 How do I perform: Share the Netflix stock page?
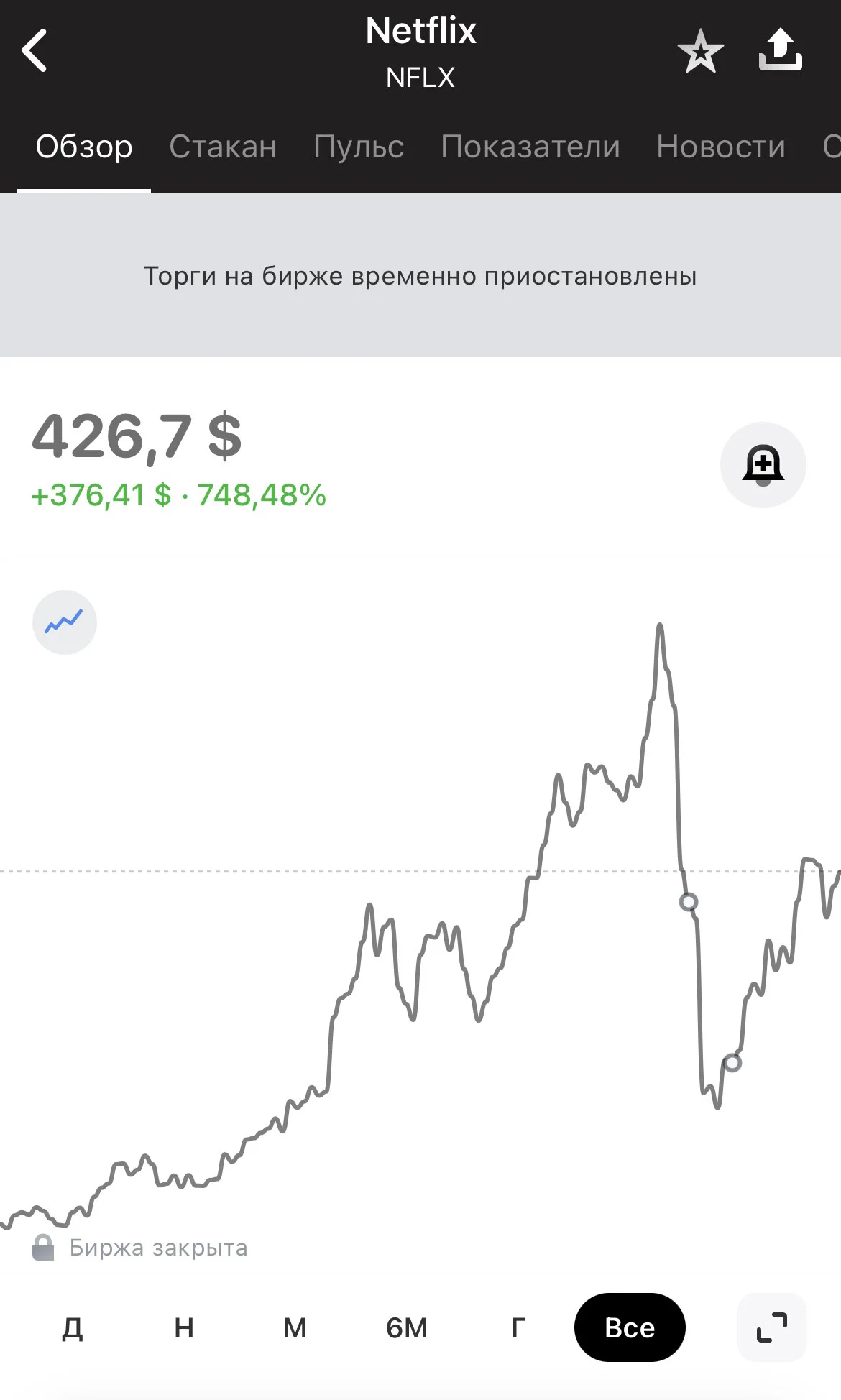[x=780, y=50]
